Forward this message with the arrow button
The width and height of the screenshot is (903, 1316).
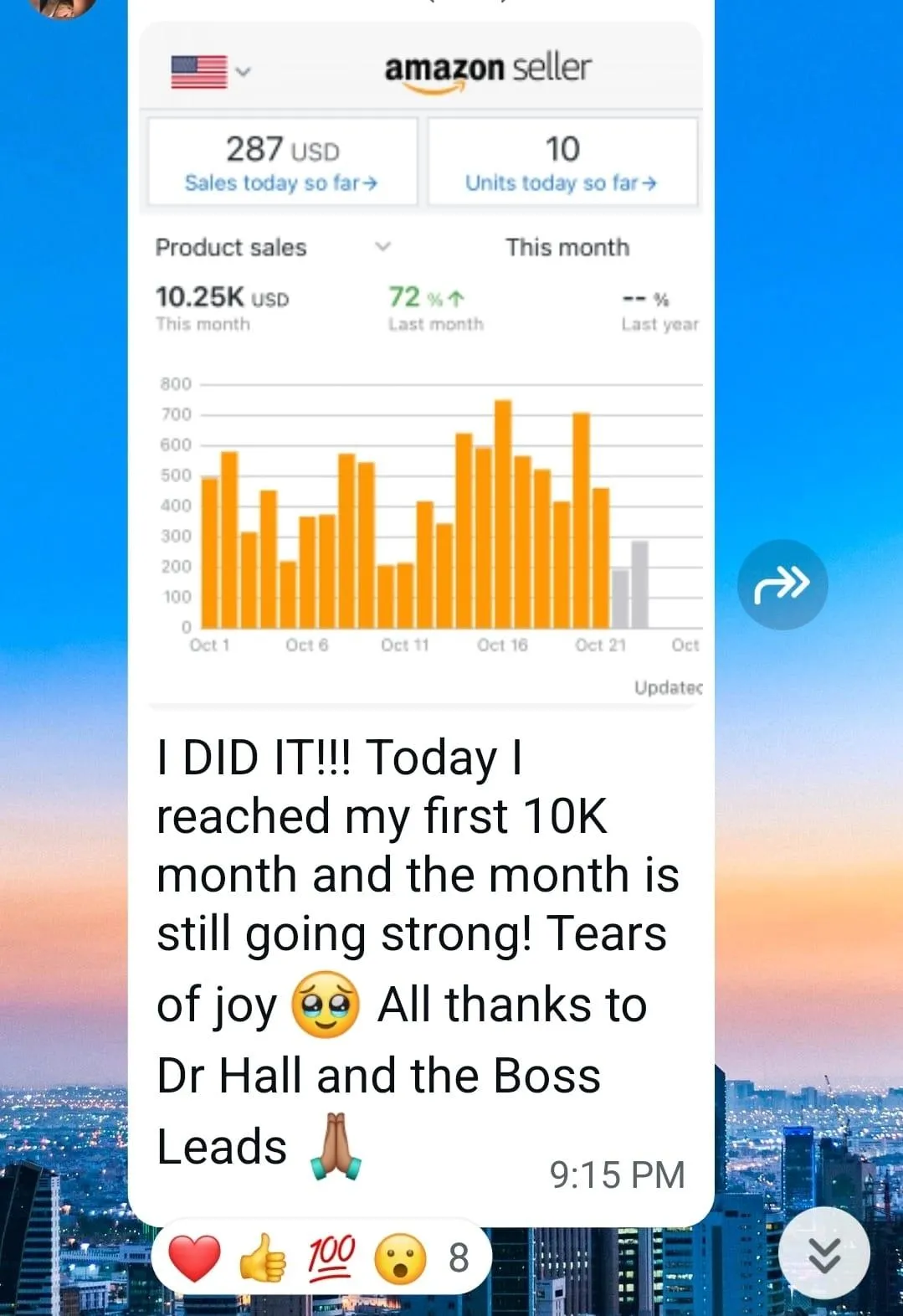point(782,584)
